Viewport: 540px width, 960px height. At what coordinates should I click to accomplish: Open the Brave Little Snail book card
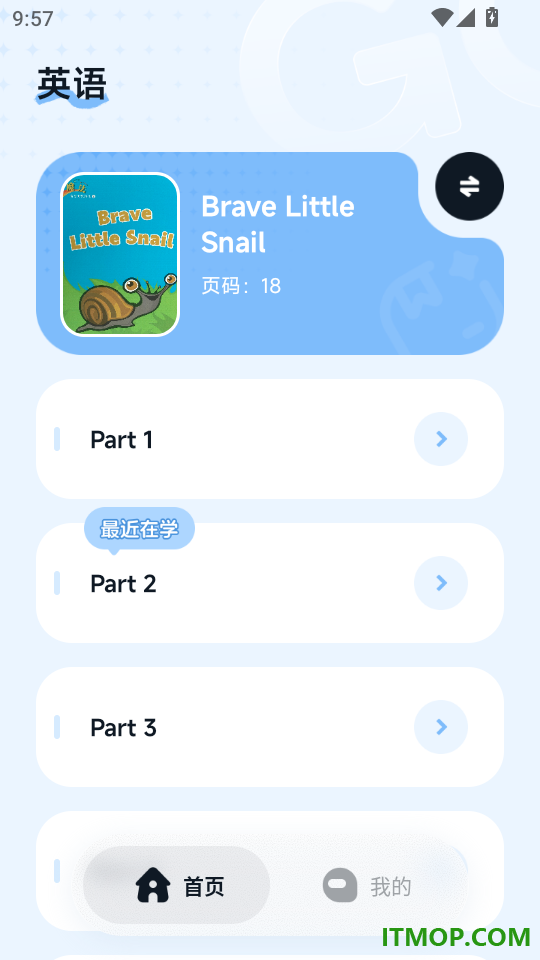(270, 253)
